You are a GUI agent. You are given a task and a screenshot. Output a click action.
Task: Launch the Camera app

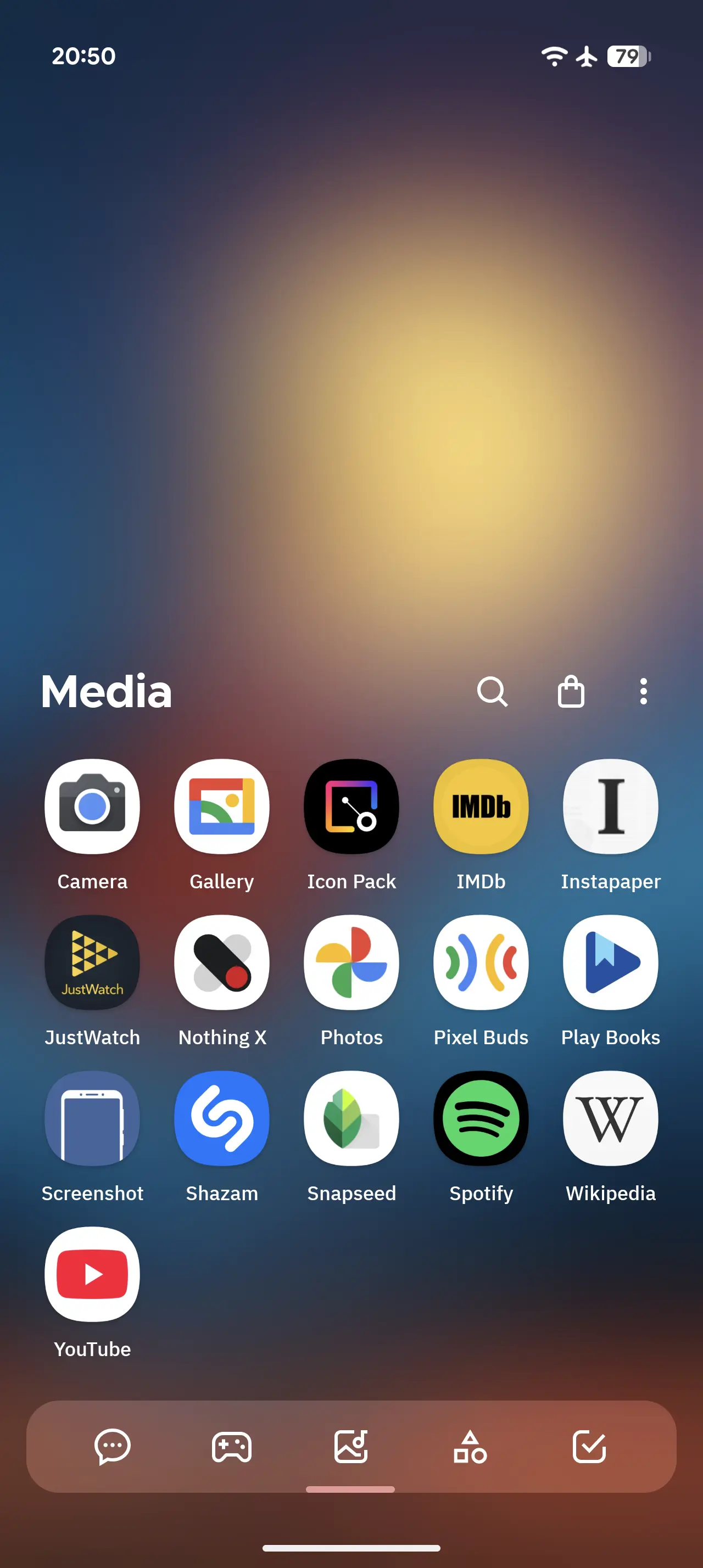click(92, 807)
